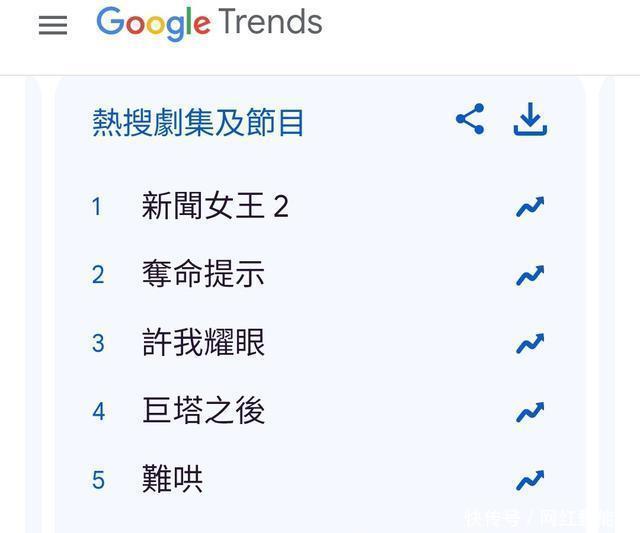Screen dimensions: 640x533
Task: Open the hamburger navigation menu
Action: click(x=53, y=25)
